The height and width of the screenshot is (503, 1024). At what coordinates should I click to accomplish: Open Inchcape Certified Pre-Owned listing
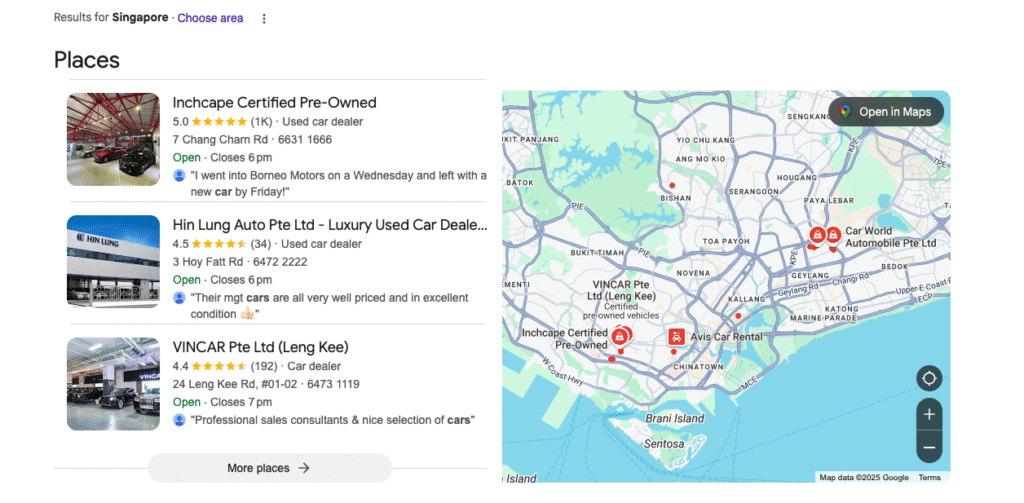tap(274, 102)
